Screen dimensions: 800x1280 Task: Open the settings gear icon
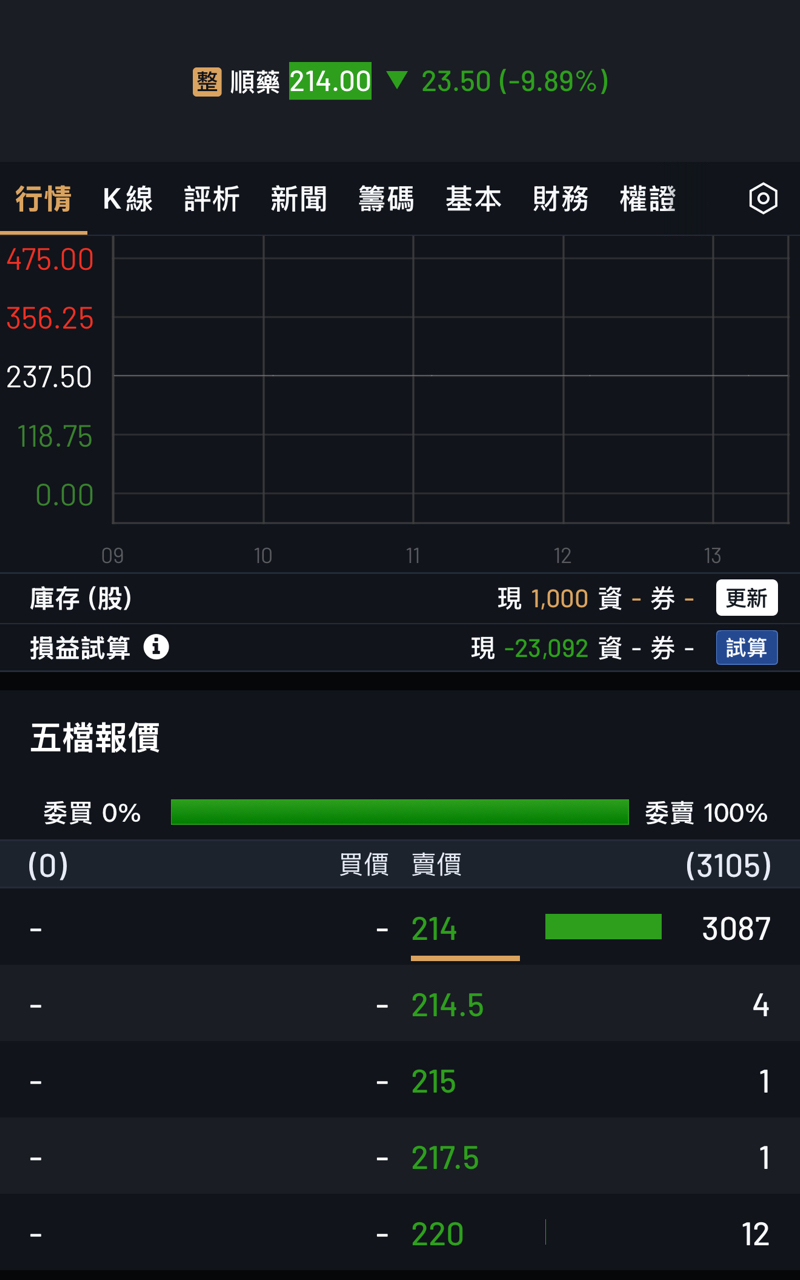pyautogui.click(x=762, y=199)
